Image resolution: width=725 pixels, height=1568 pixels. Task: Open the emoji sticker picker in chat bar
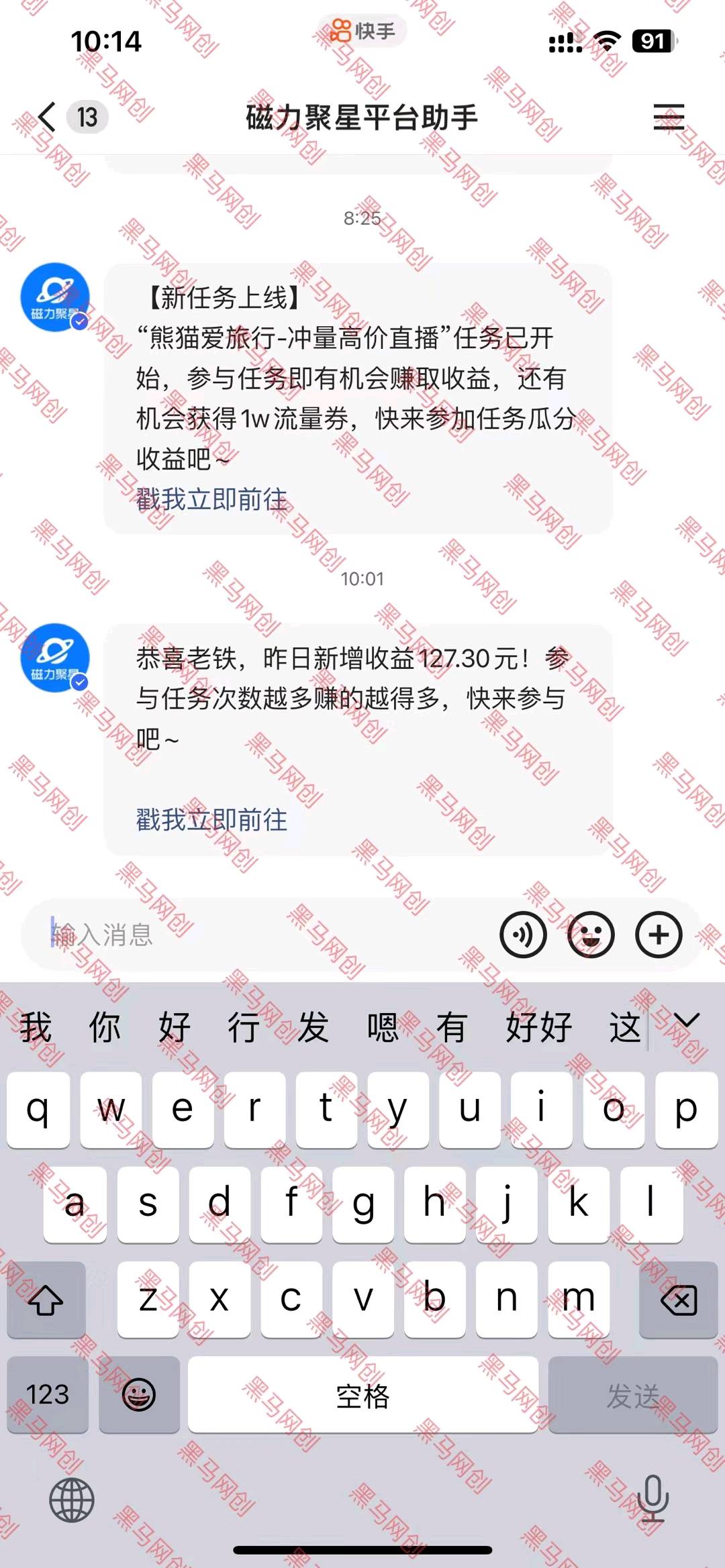point(591,935)
